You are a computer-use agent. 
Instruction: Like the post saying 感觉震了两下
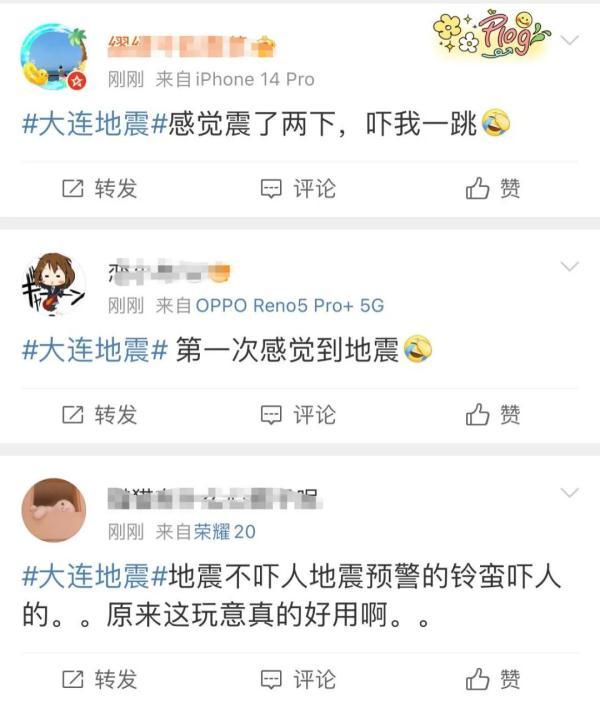point(494,188)
